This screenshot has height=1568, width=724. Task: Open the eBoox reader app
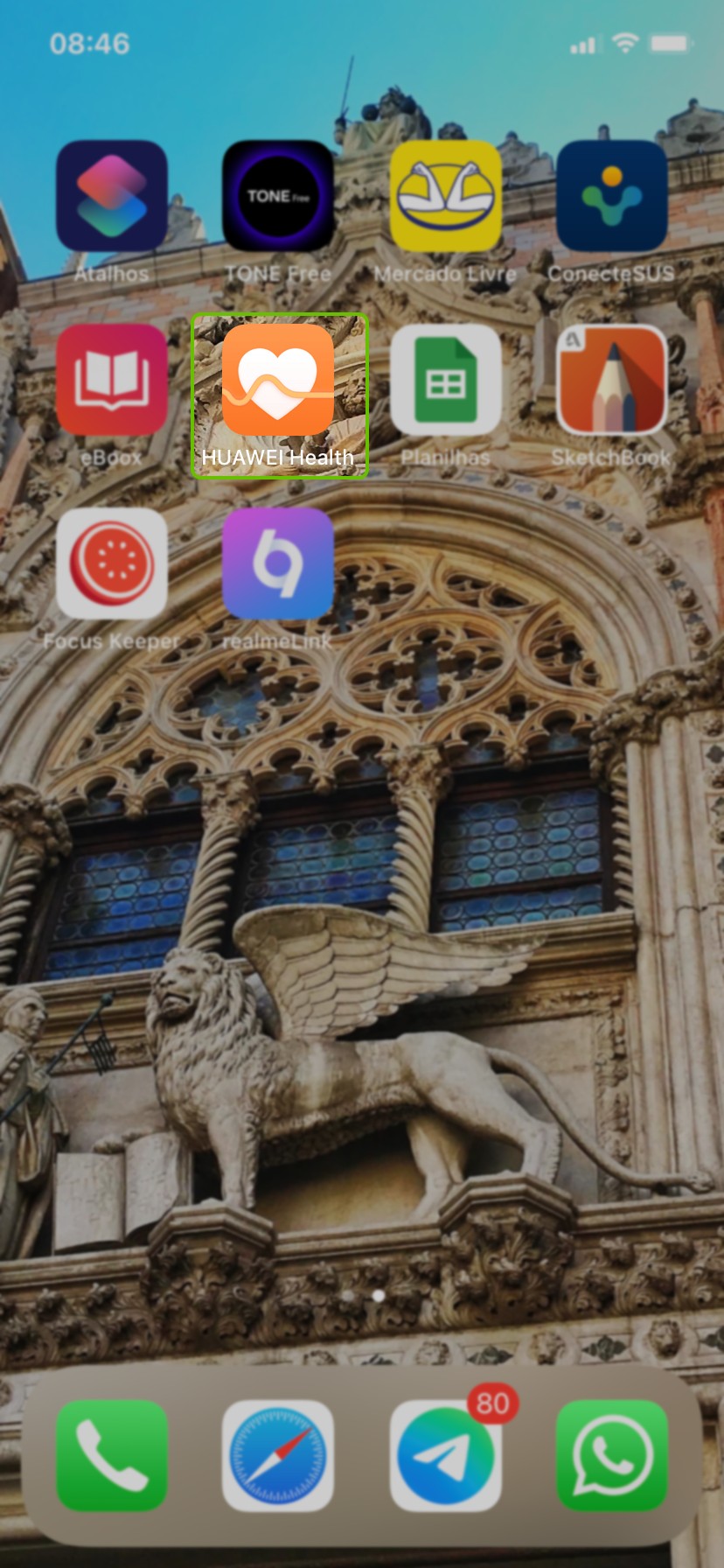(x=112, y=380)
